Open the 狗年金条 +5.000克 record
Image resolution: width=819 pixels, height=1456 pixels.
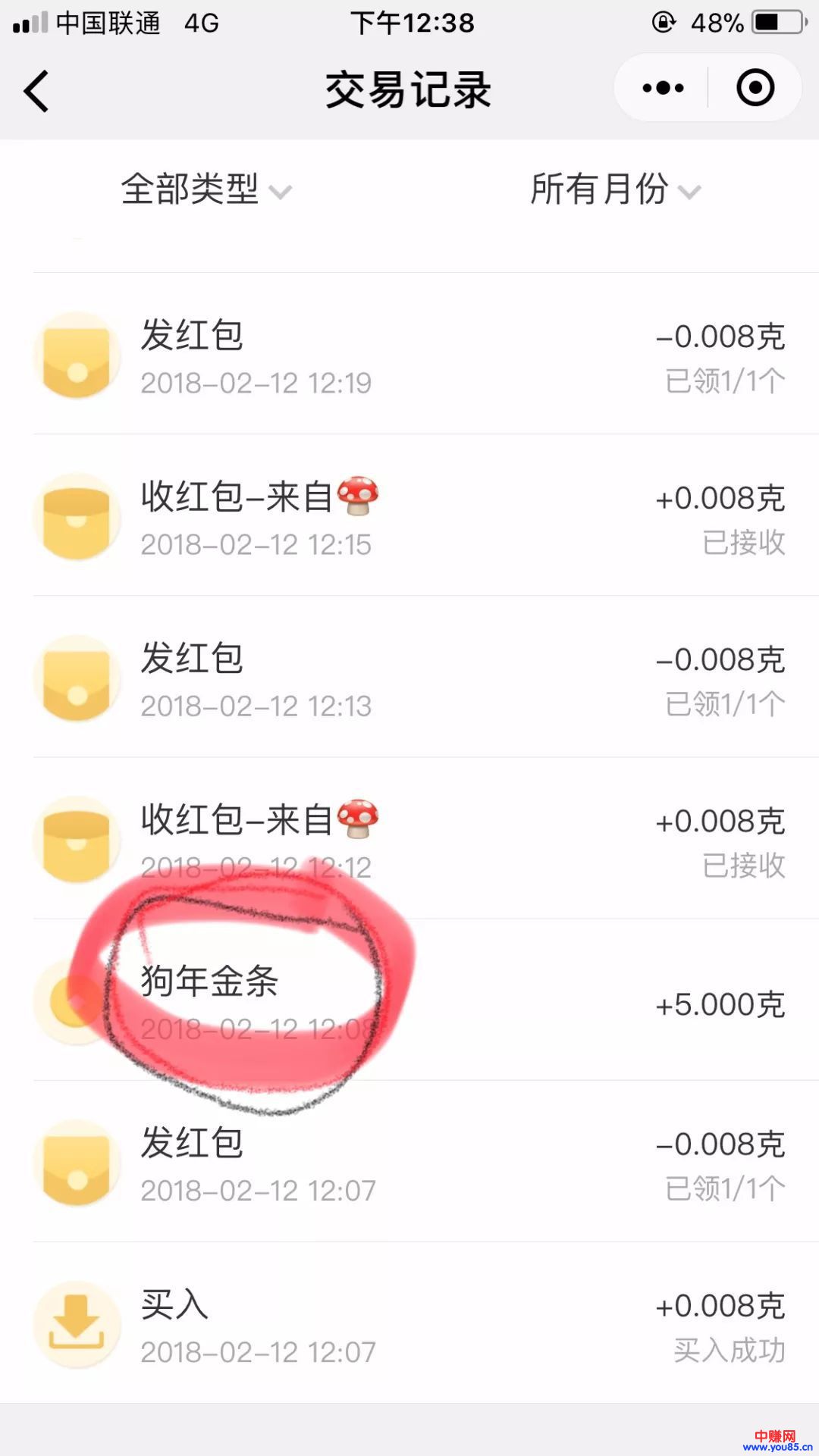409,1002
